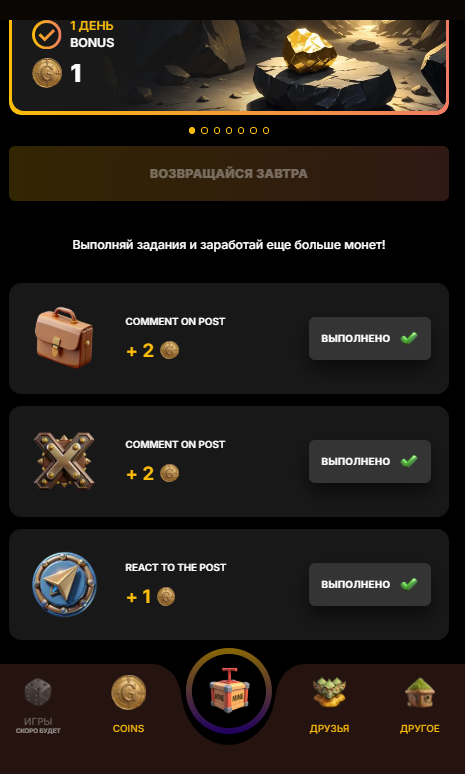Tap ВЫПОЛНЕНО on React to the post

[370, 584]
